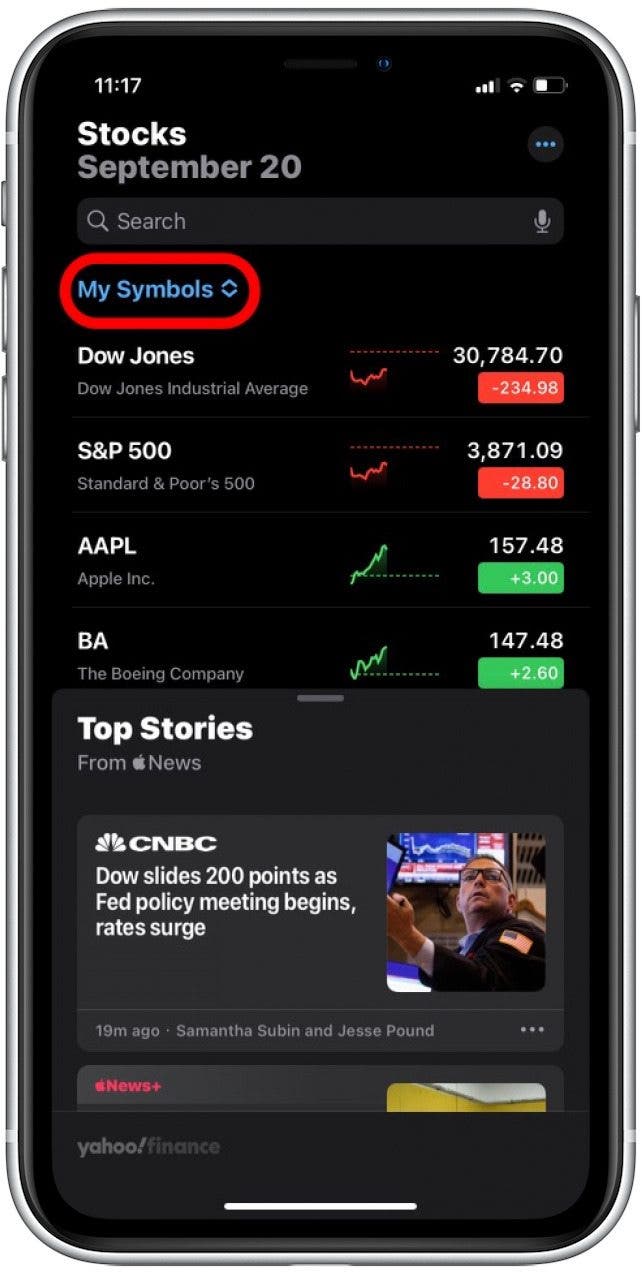Screen dimensions: 642x1274
Task: Open options for the CNBC story
Action: (x=532, y=1030)
